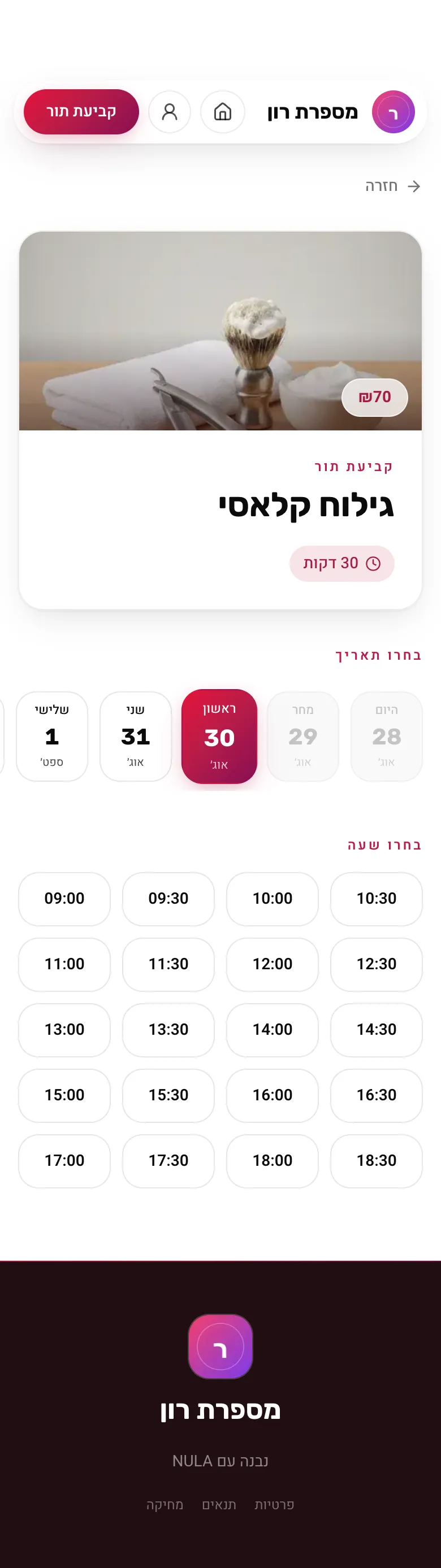Open the פרטיות privacy link

click(274, 1505)
